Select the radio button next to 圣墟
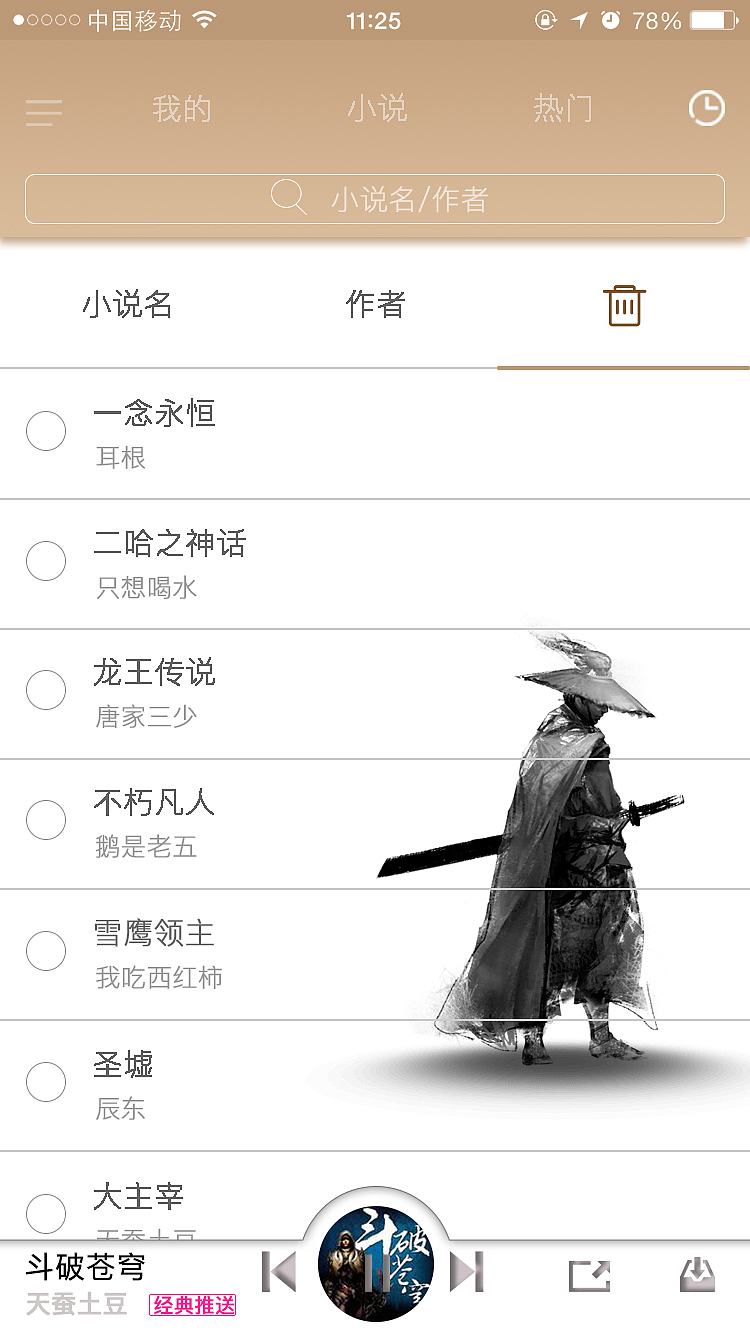This screenshot has width=750, height=1334. click(x=46, y=1081)
